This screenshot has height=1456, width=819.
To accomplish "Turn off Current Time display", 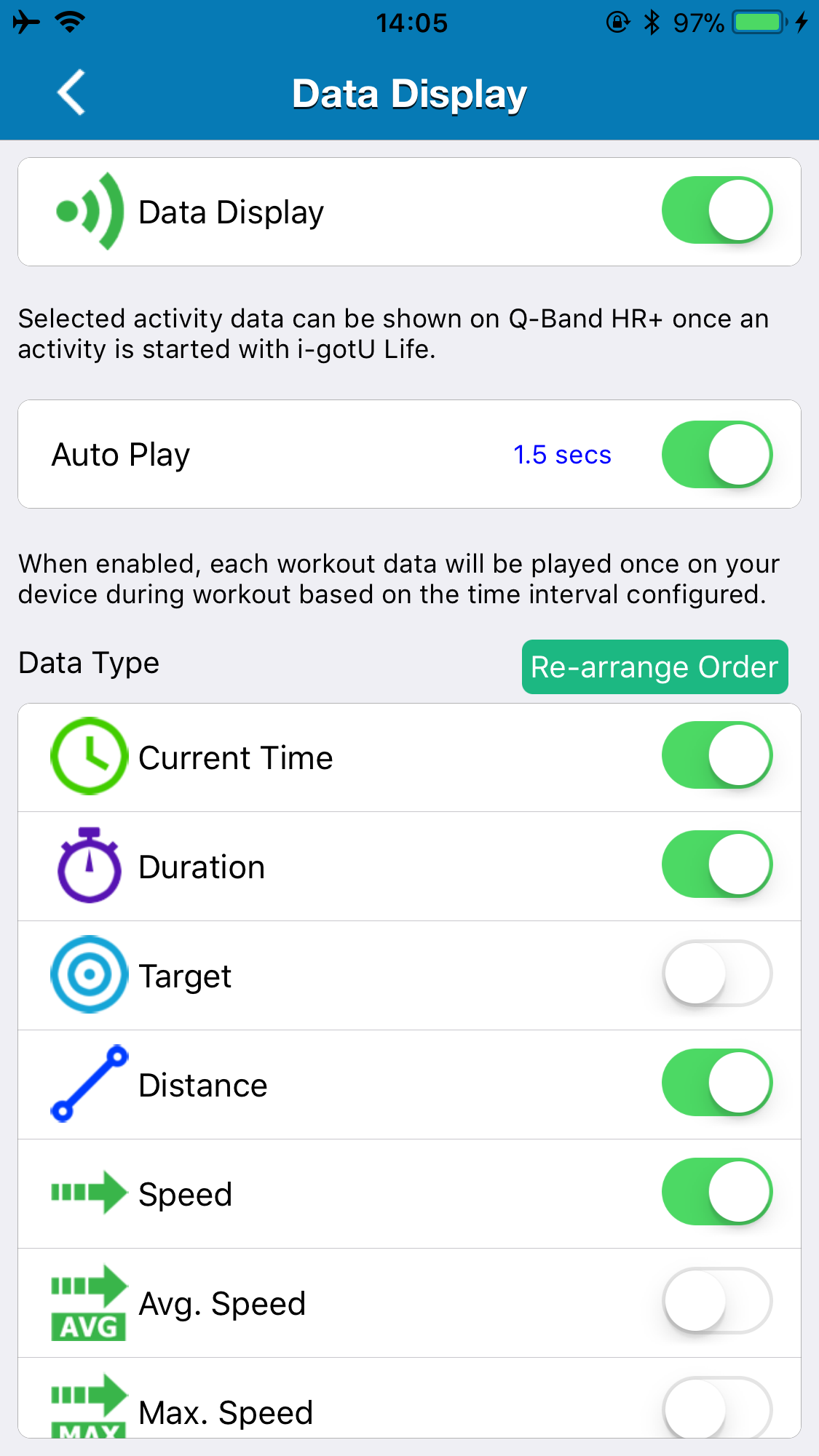I will click(717, 755).
